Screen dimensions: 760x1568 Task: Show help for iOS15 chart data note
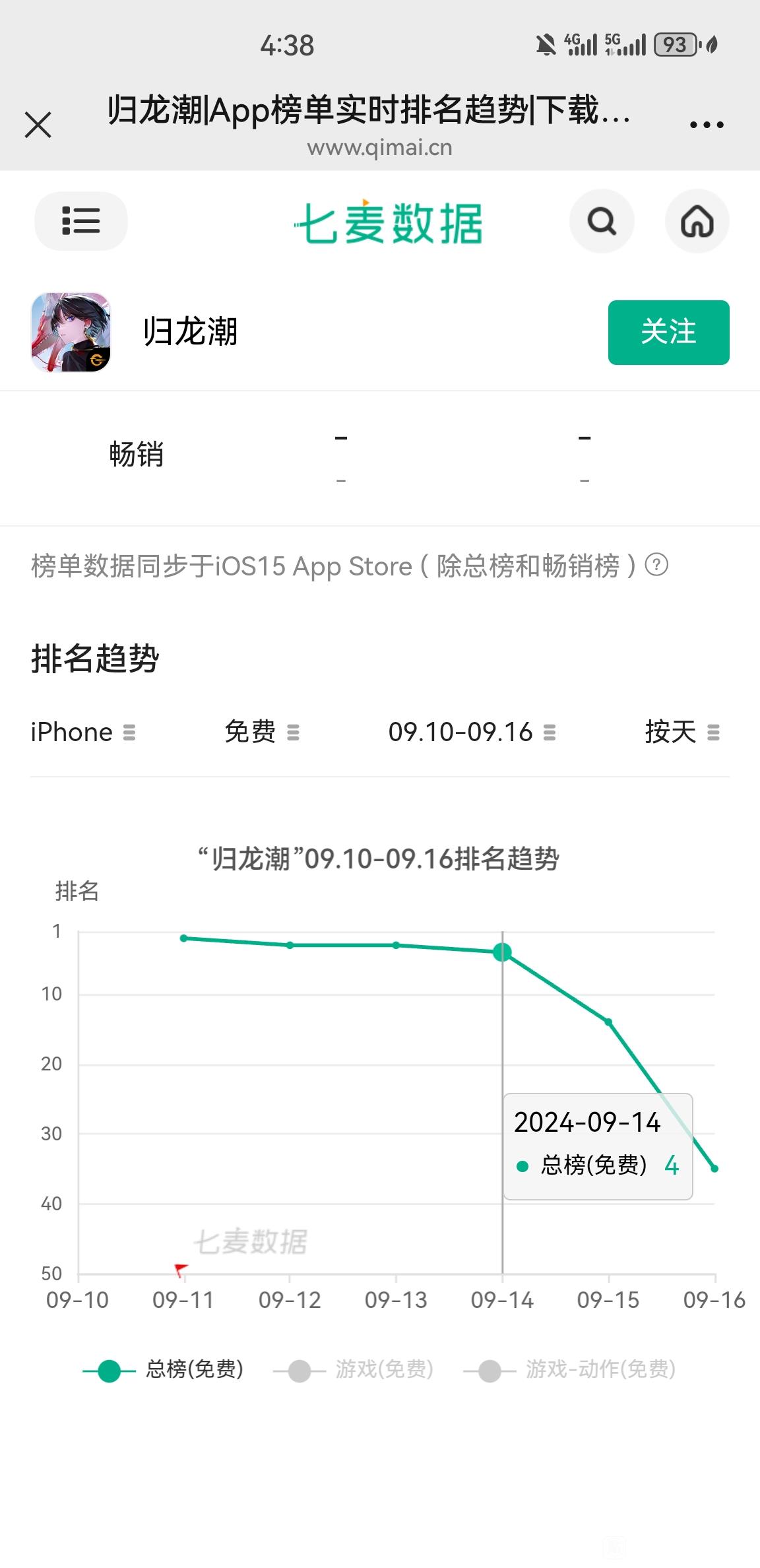[x=656, y=565]
